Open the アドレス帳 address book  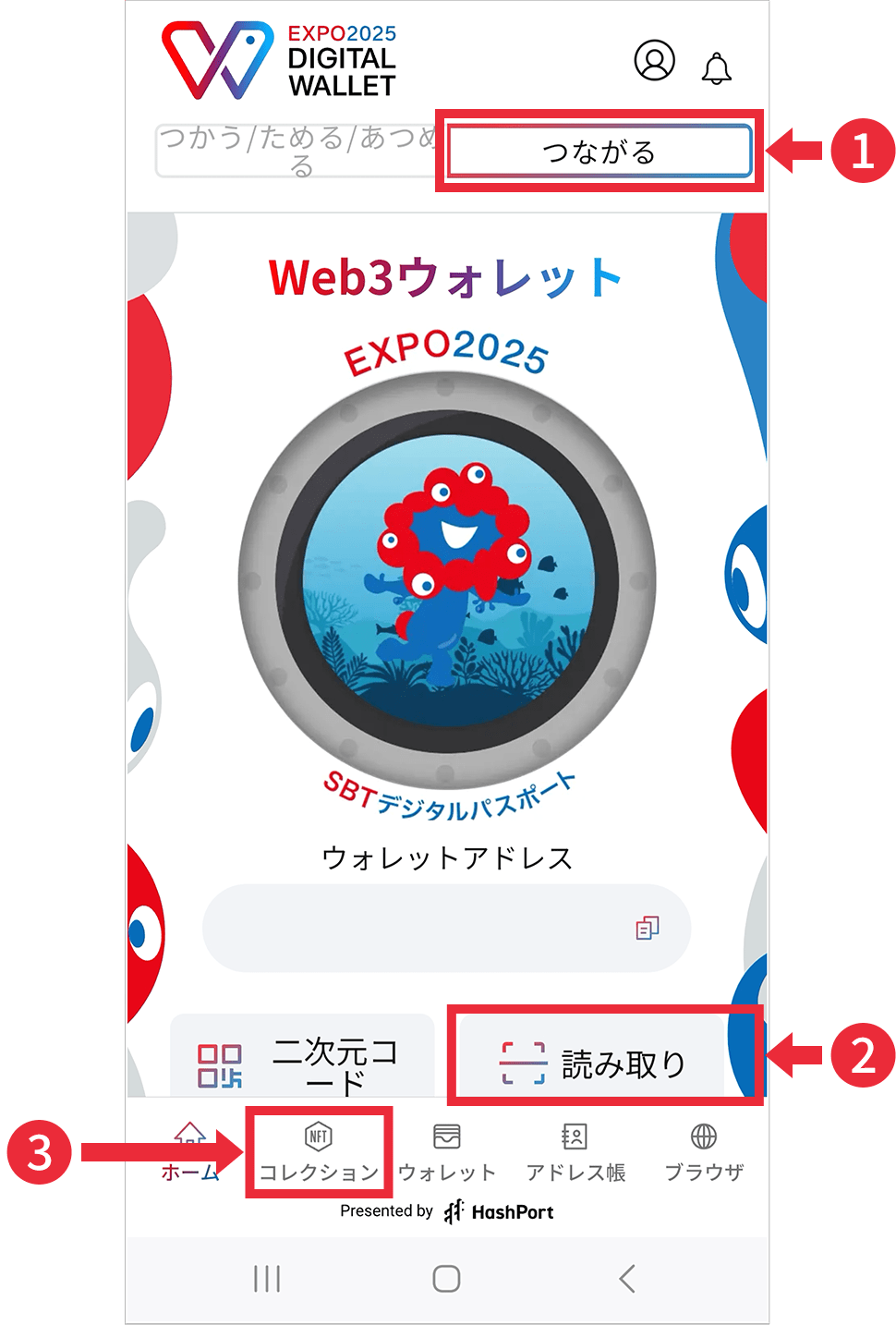pyautogui.click(x=575, y=1151)
